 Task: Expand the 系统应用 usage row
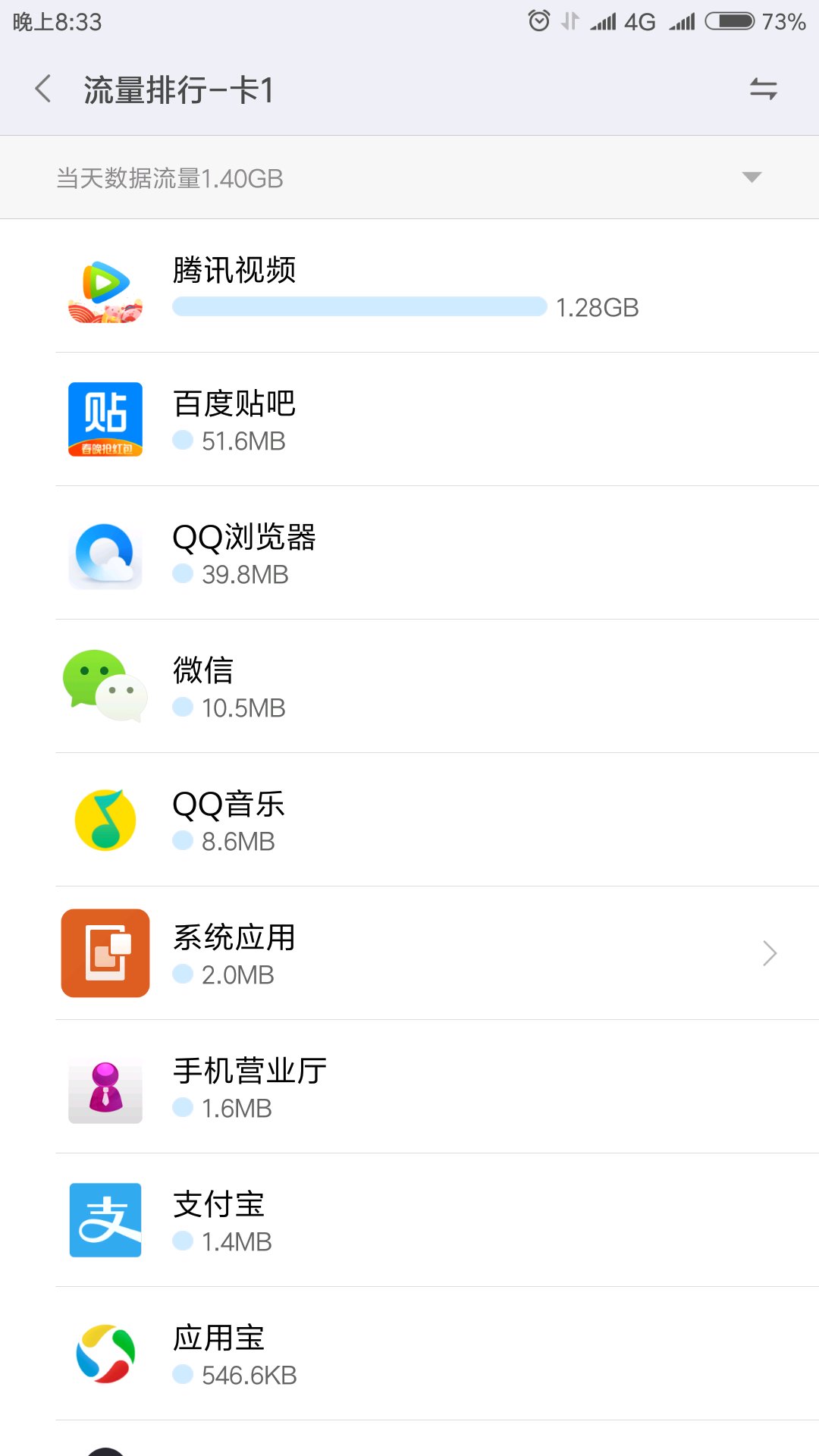click(409, 953)
